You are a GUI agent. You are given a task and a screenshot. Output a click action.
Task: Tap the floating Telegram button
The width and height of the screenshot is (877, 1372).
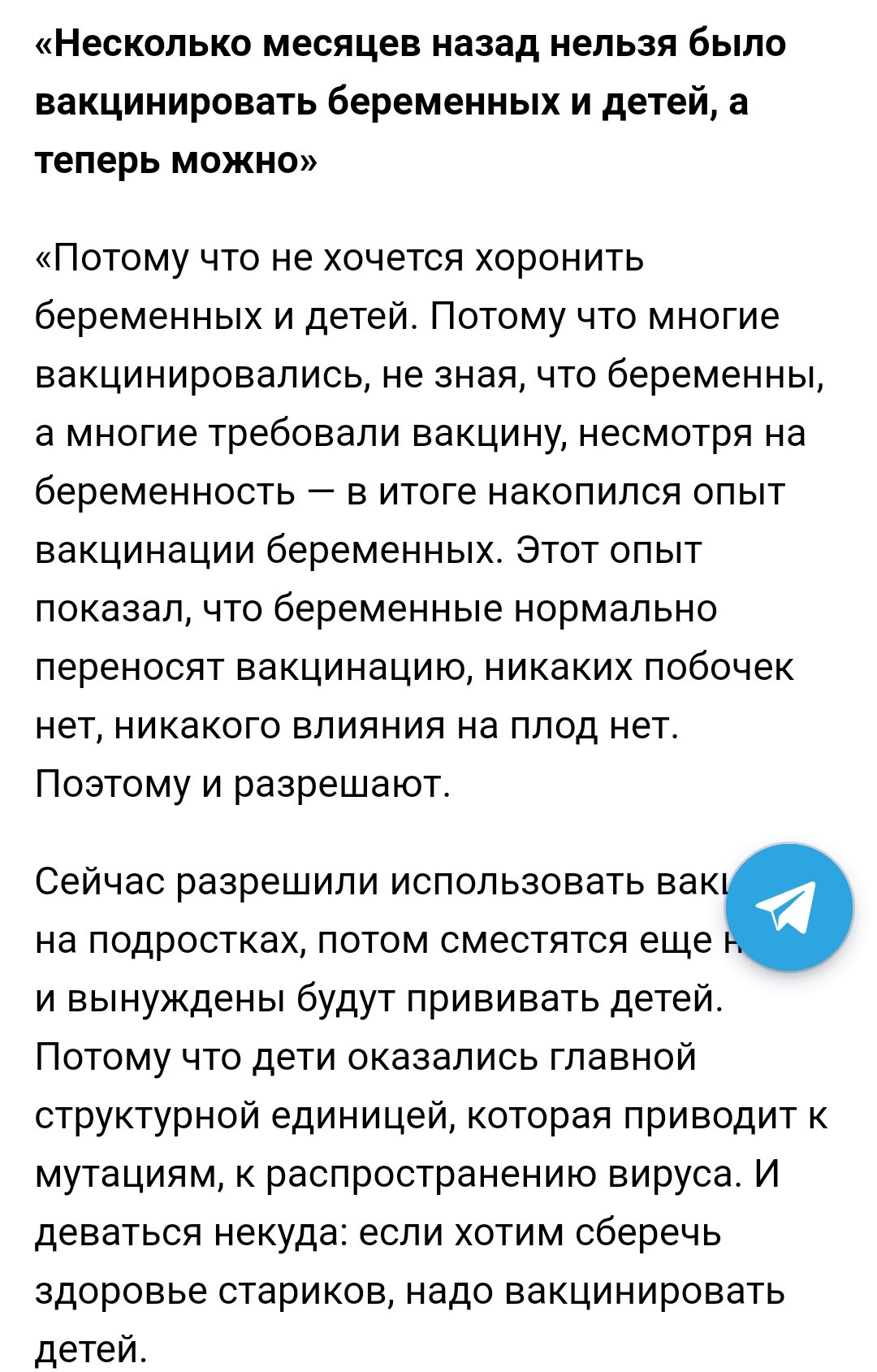(x=789, y=907)
